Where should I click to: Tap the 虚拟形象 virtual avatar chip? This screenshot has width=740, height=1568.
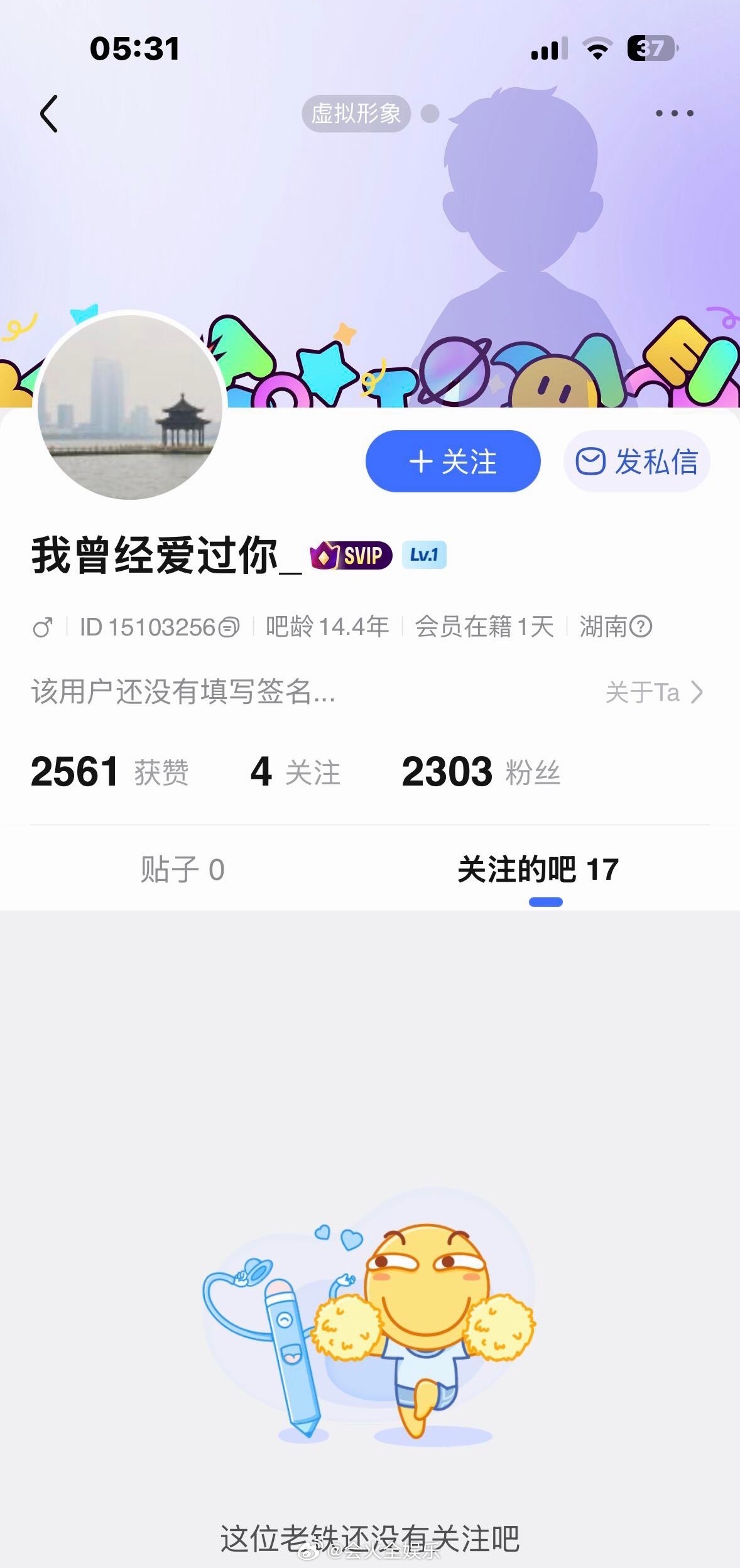(x=356, y=114)
